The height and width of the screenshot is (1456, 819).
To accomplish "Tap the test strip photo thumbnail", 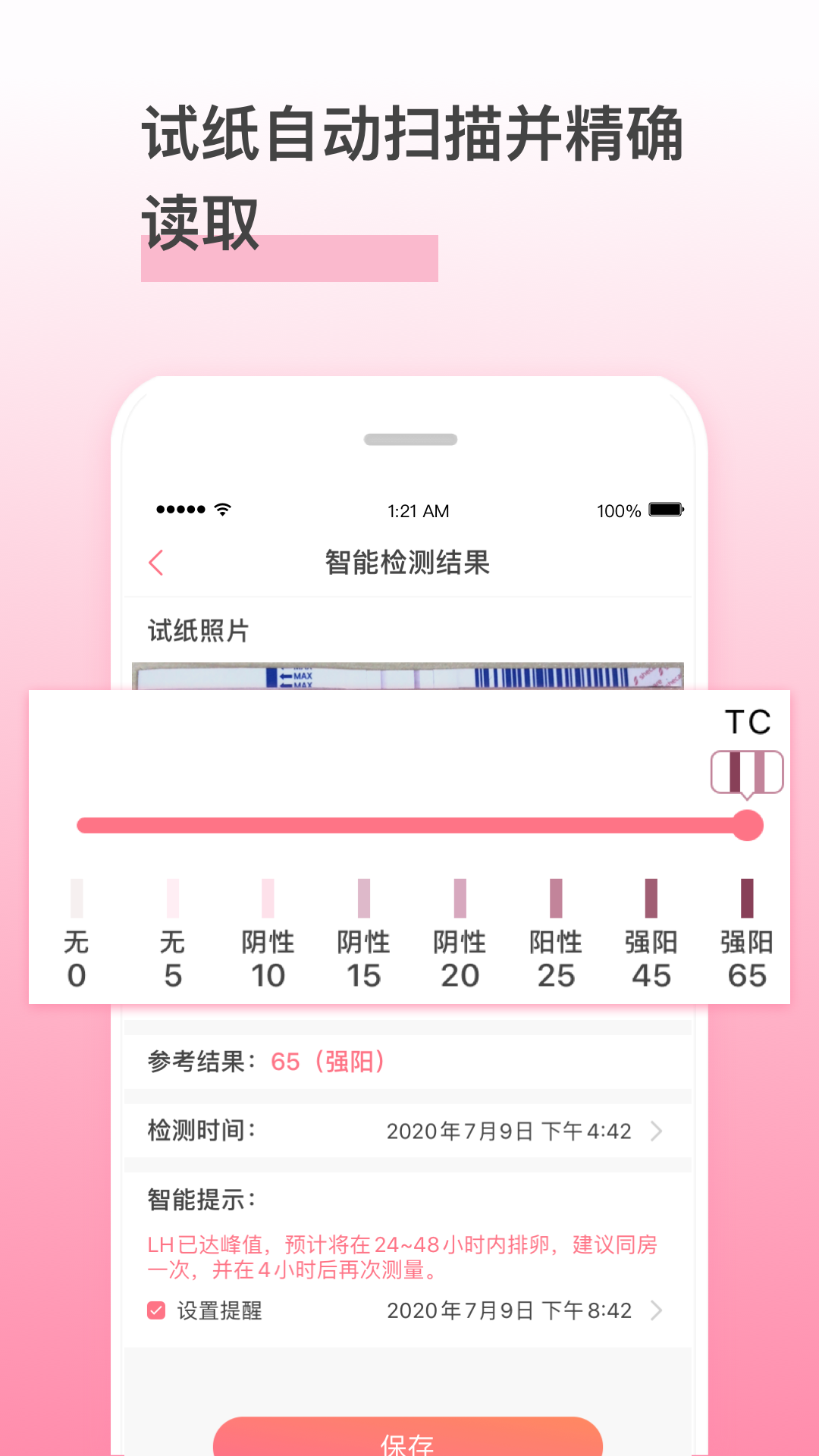I will [x=409, y=675].
